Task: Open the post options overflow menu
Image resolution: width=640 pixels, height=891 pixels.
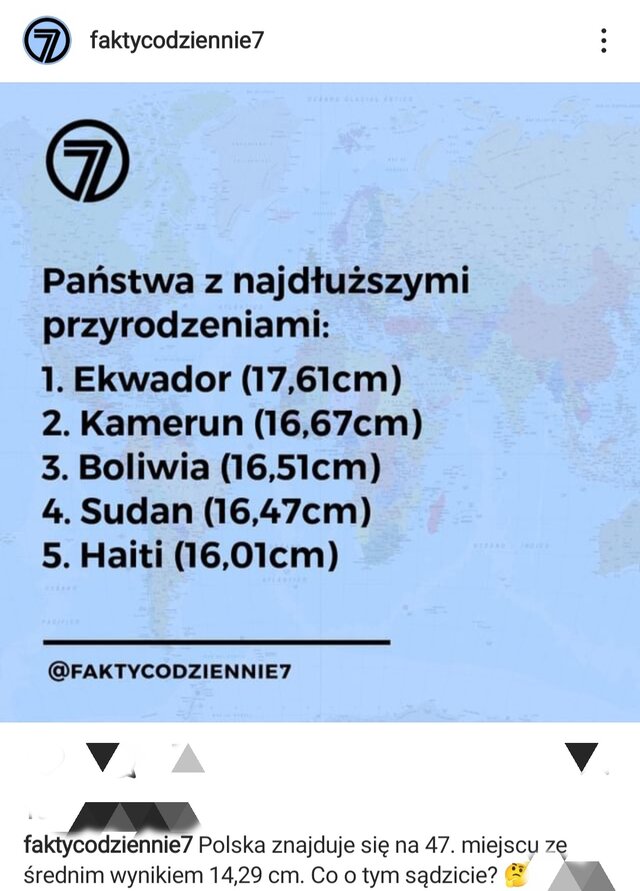Action: click(603, 40)
